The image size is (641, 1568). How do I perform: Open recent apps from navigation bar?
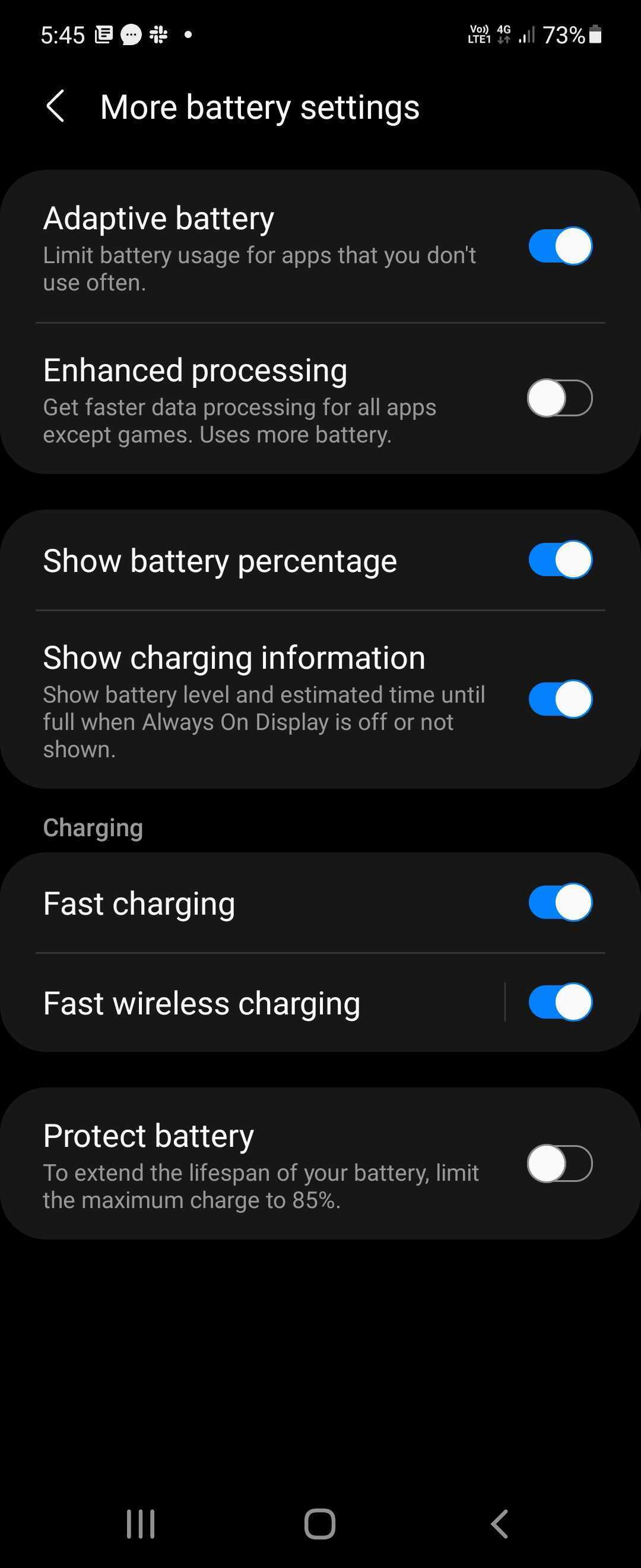pos(141,1523)
